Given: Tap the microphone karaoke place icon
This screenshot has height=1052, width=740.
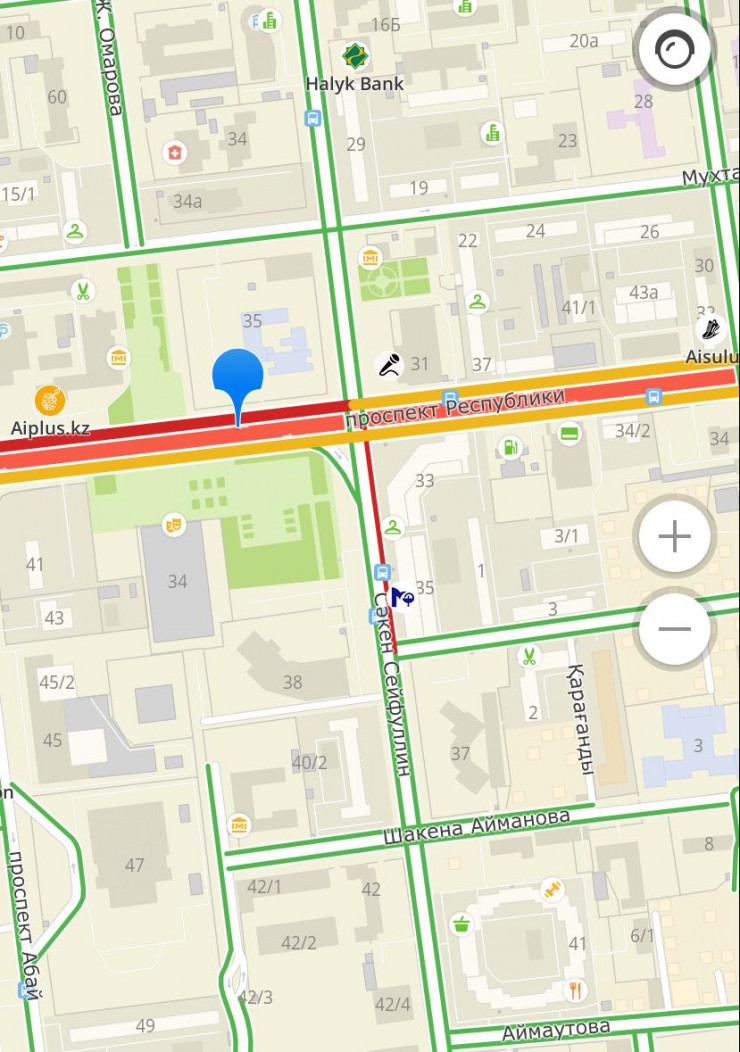Looking at the screenshot, I should pos(389,365).
